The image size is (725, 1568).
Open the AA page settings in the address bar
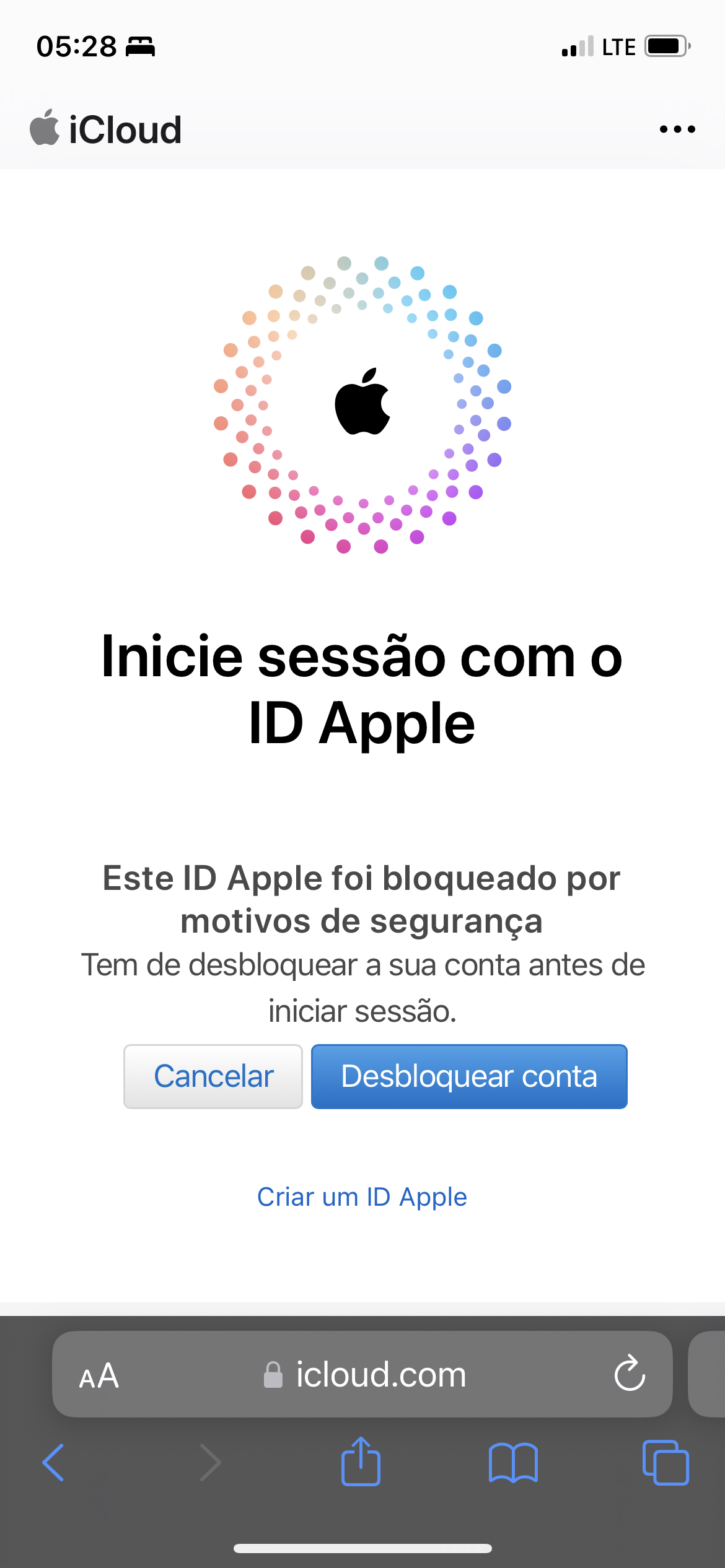(x=99, y=1375)
